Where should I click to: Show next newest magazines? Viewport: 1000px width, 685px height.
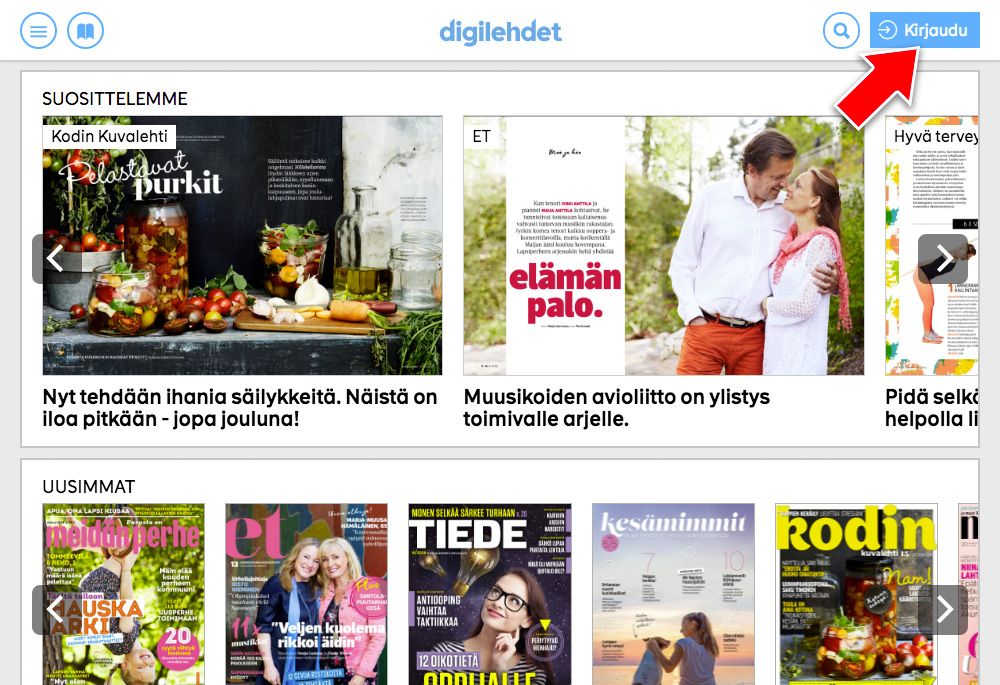pos(942,610)
